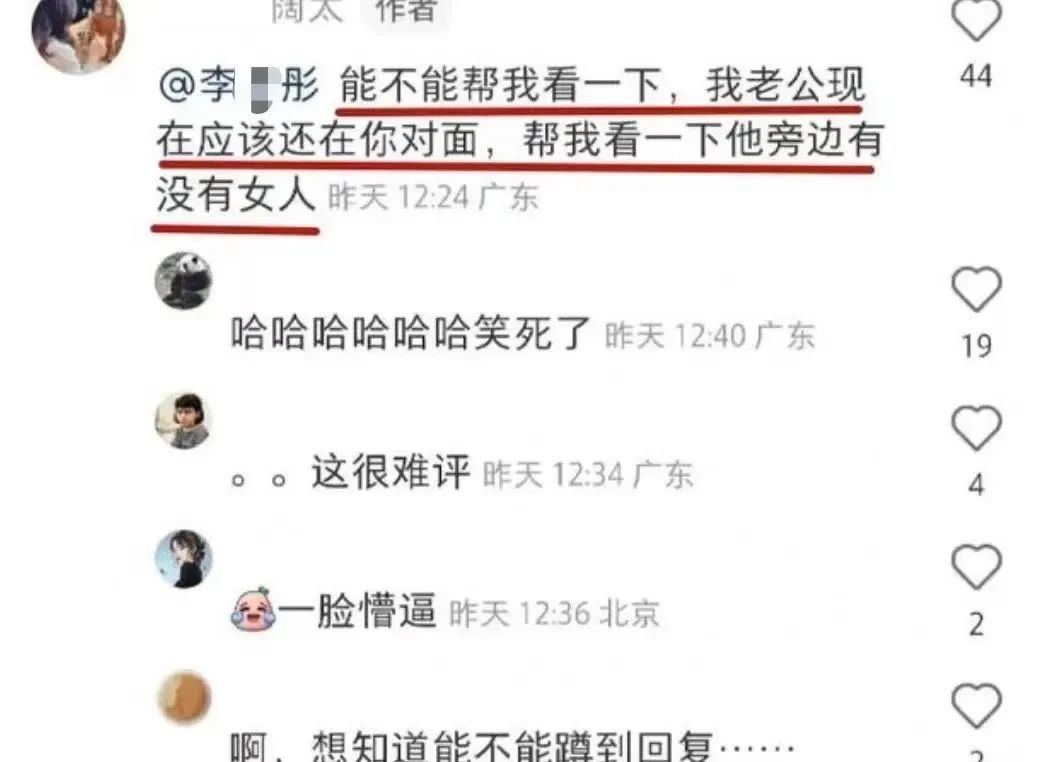Open the profile of the 一脸懵逼 commenter
This screenshot has height=762, width=1040.
183,558
